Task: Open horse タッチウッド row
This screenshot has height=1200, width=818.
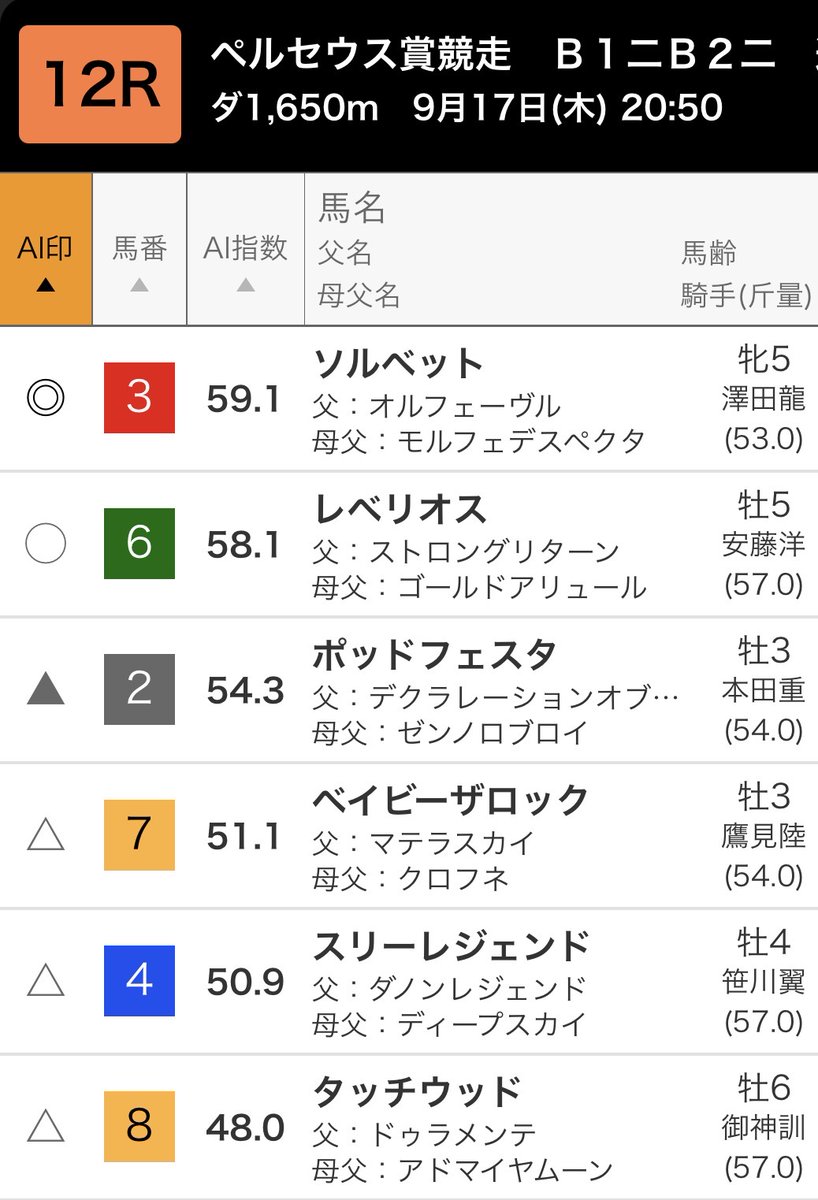Action: point(409,1128)
